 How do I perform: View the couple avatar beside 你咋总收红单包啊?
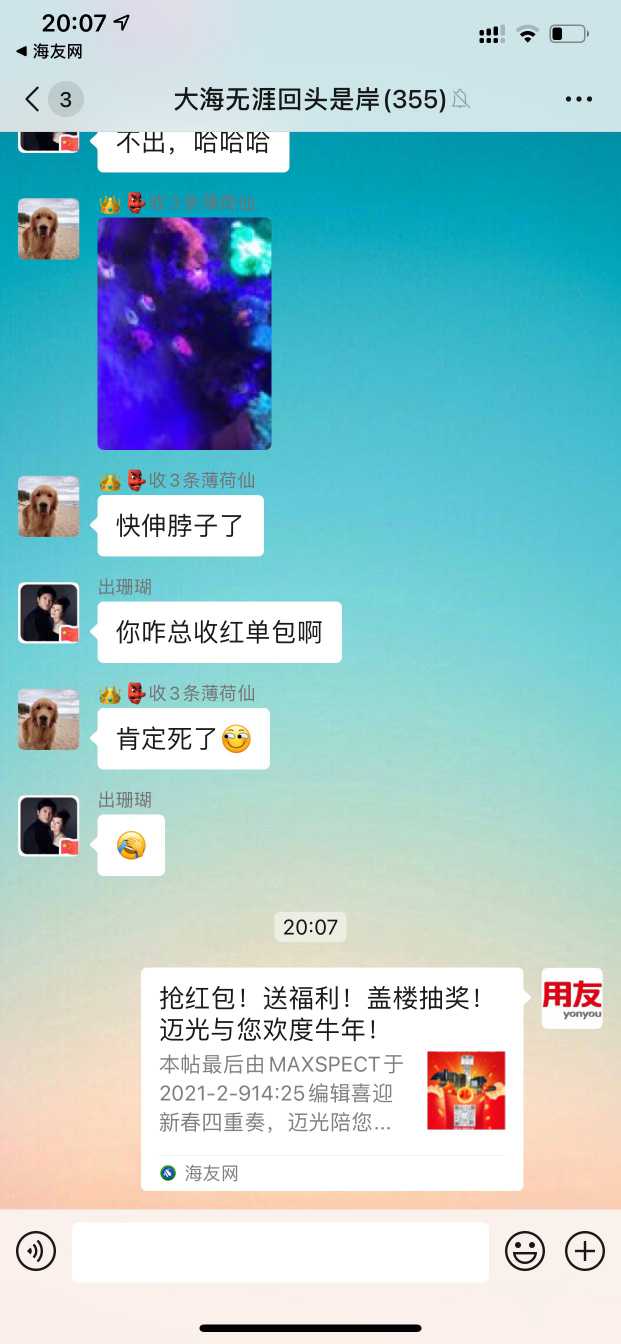(x=49, y=613)
